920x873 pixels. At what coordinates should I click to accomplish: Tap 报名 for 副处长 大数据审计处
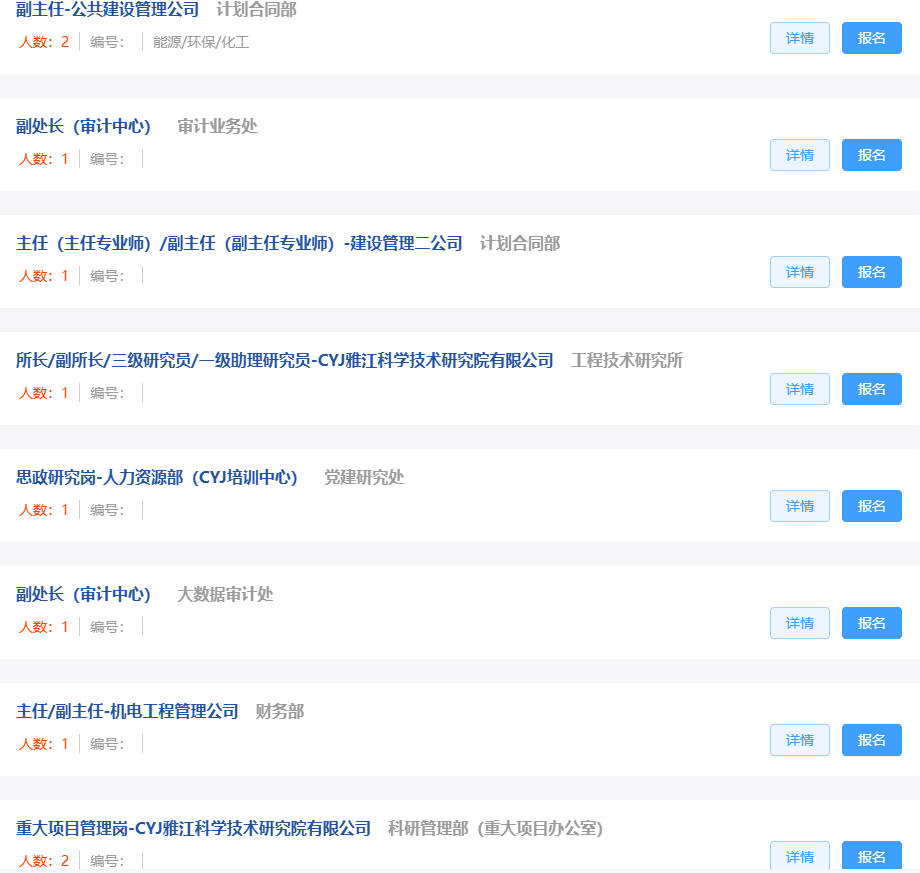(x=871, y=623)
